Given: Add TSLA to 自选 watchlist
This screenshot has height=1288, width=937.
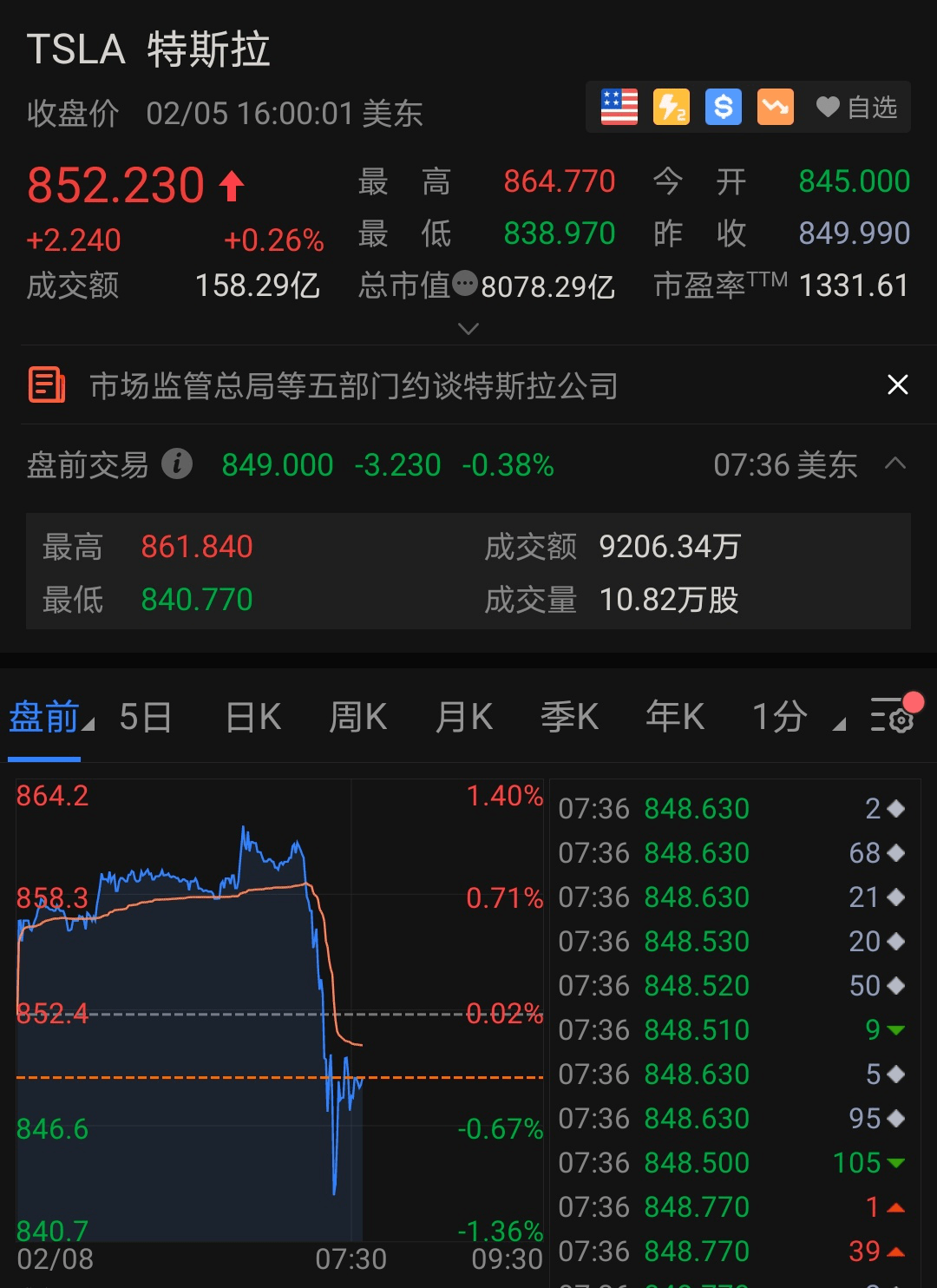Looking at the screenshot, I should coord(856,108).
